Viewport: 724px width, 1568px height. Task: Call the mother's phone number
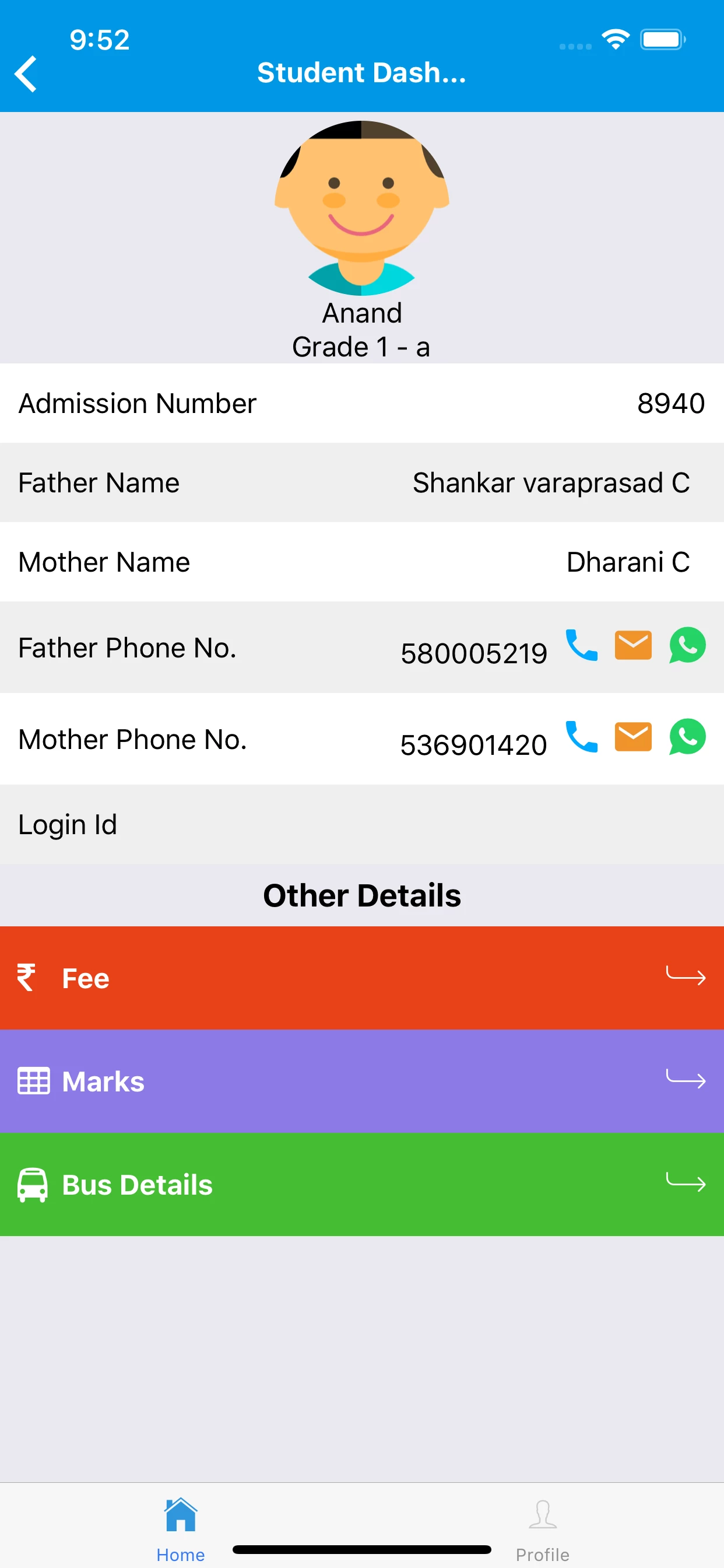(581, 737)
